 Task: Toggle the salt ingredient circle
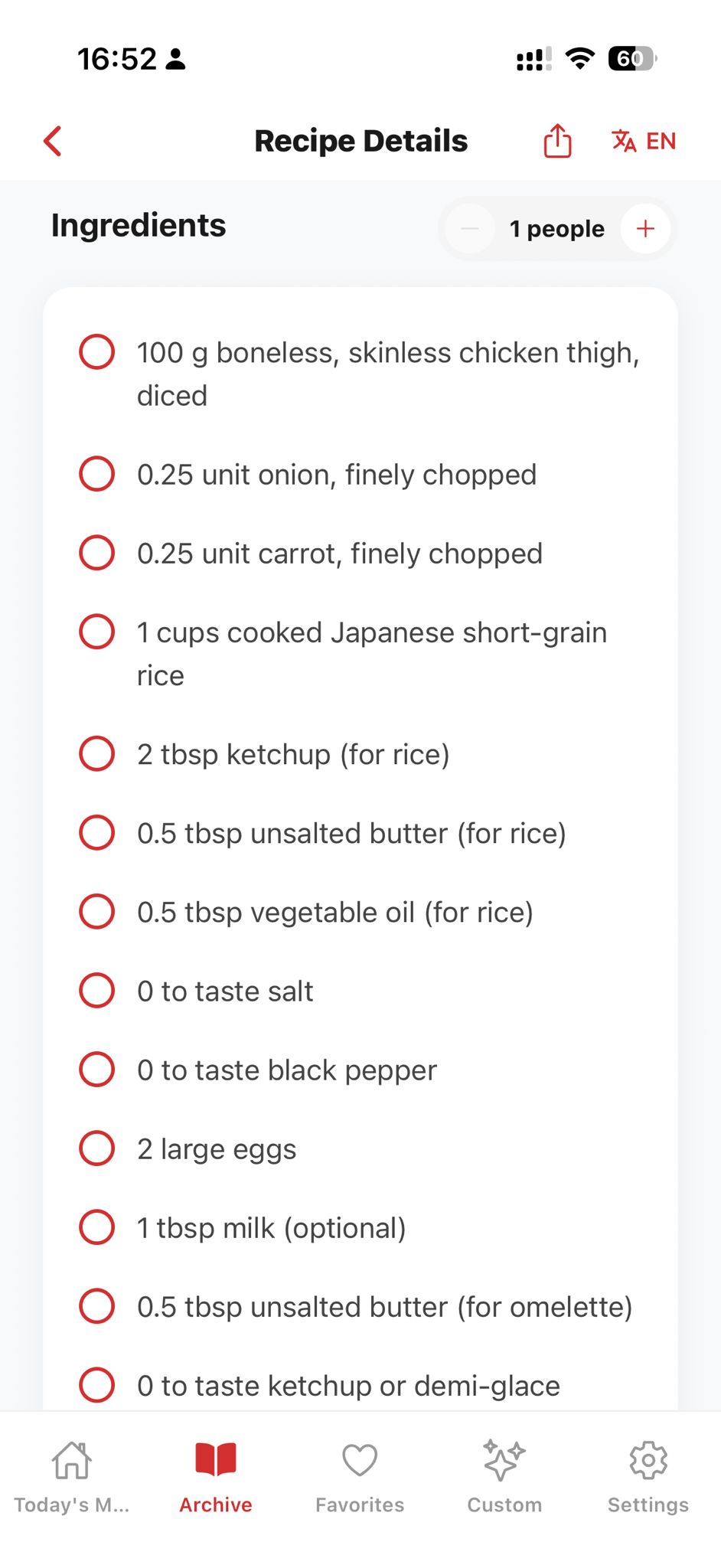[x=96, y=990]
